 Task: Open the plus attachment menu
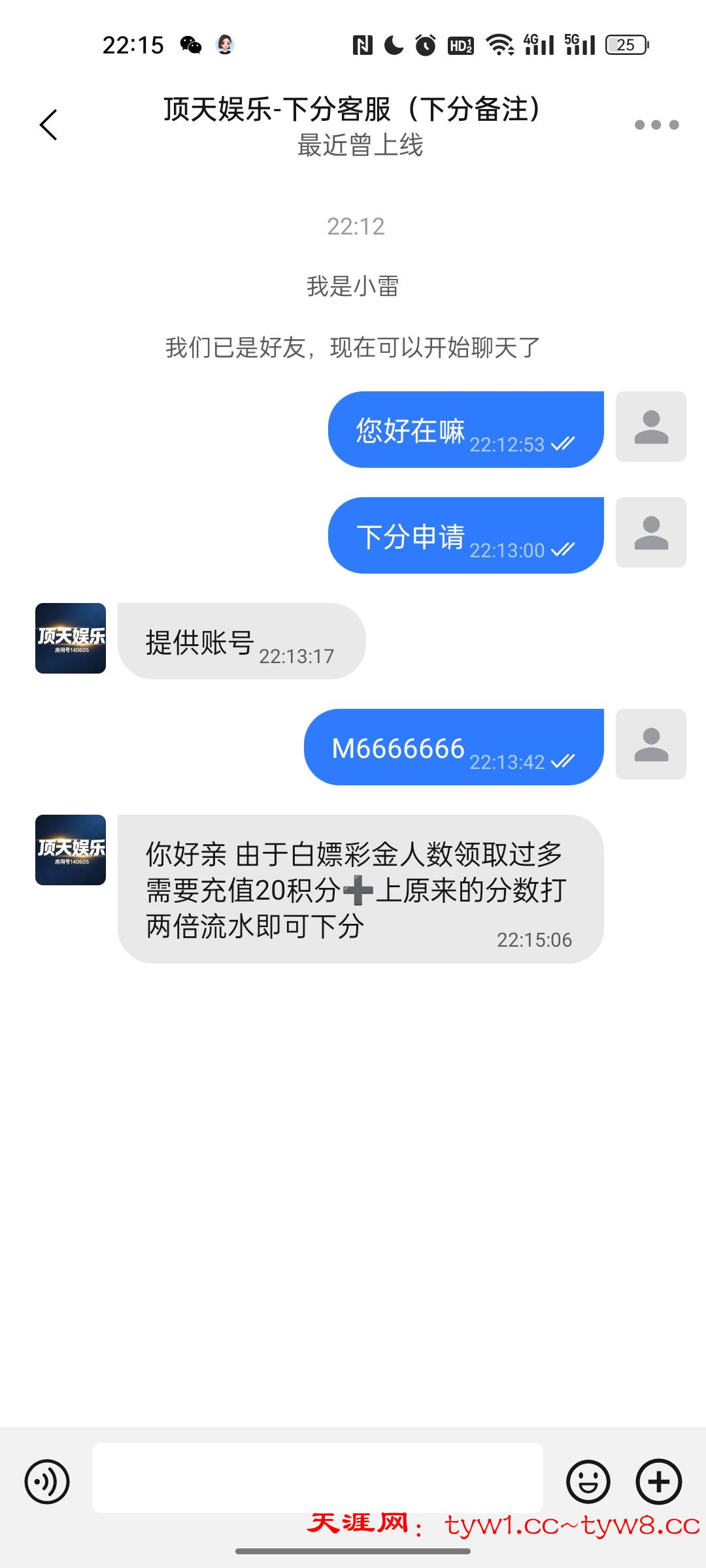click(658, 1481)
